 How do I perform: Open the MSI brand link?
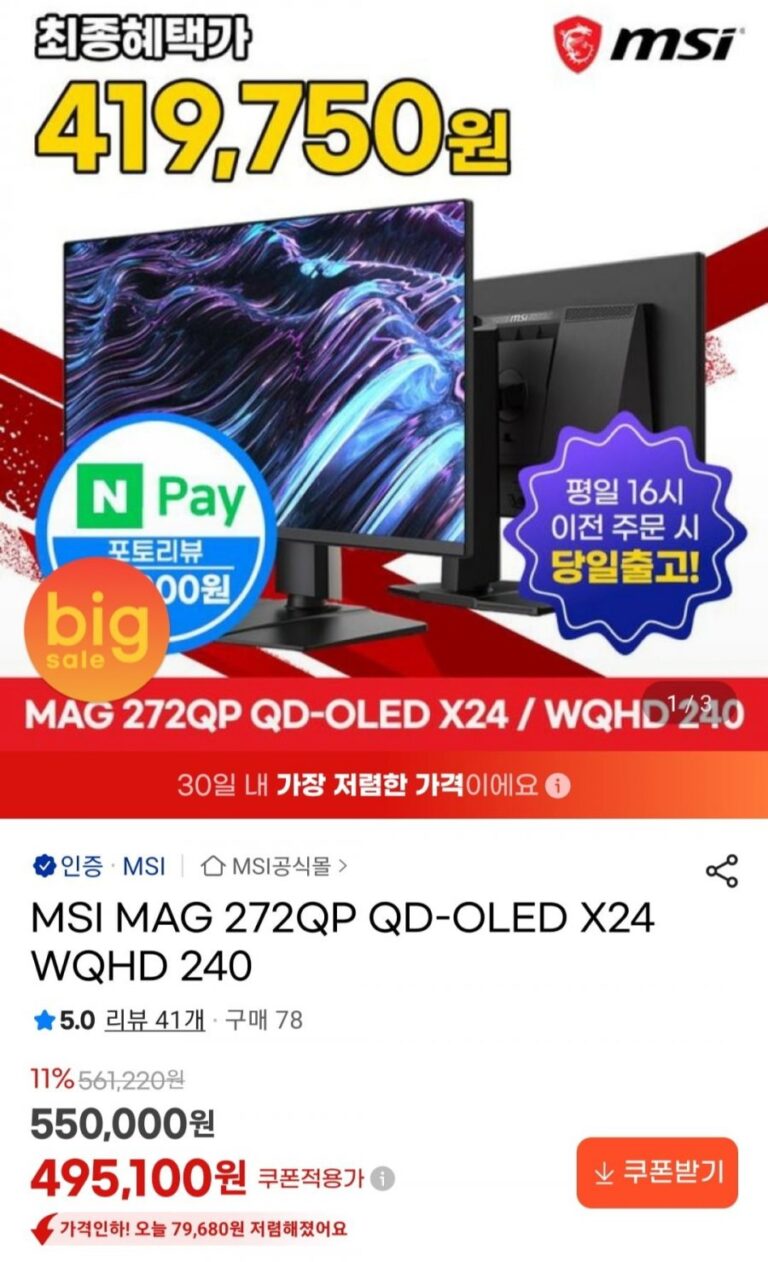(x=144, y=866)
